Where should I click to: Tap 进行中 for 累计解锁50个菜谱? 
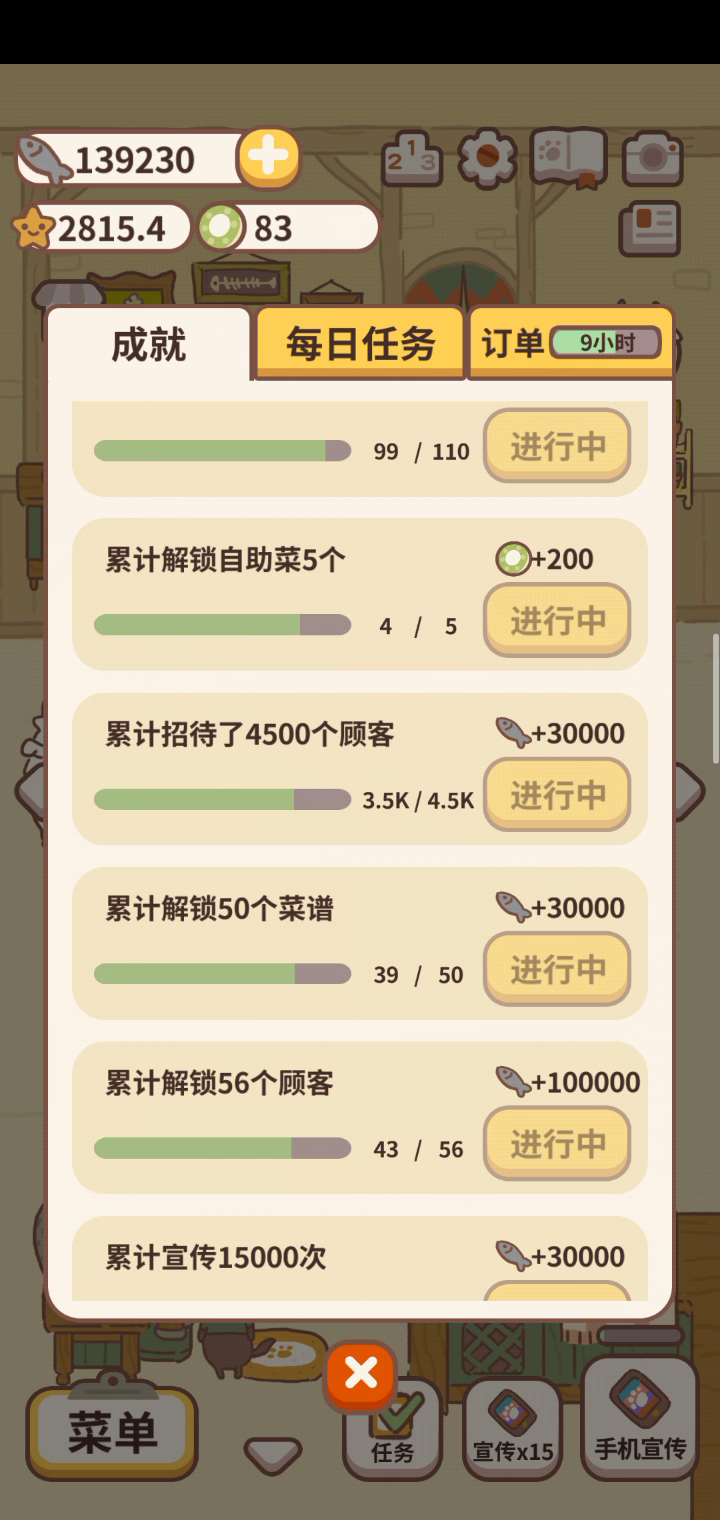point(557,969)
